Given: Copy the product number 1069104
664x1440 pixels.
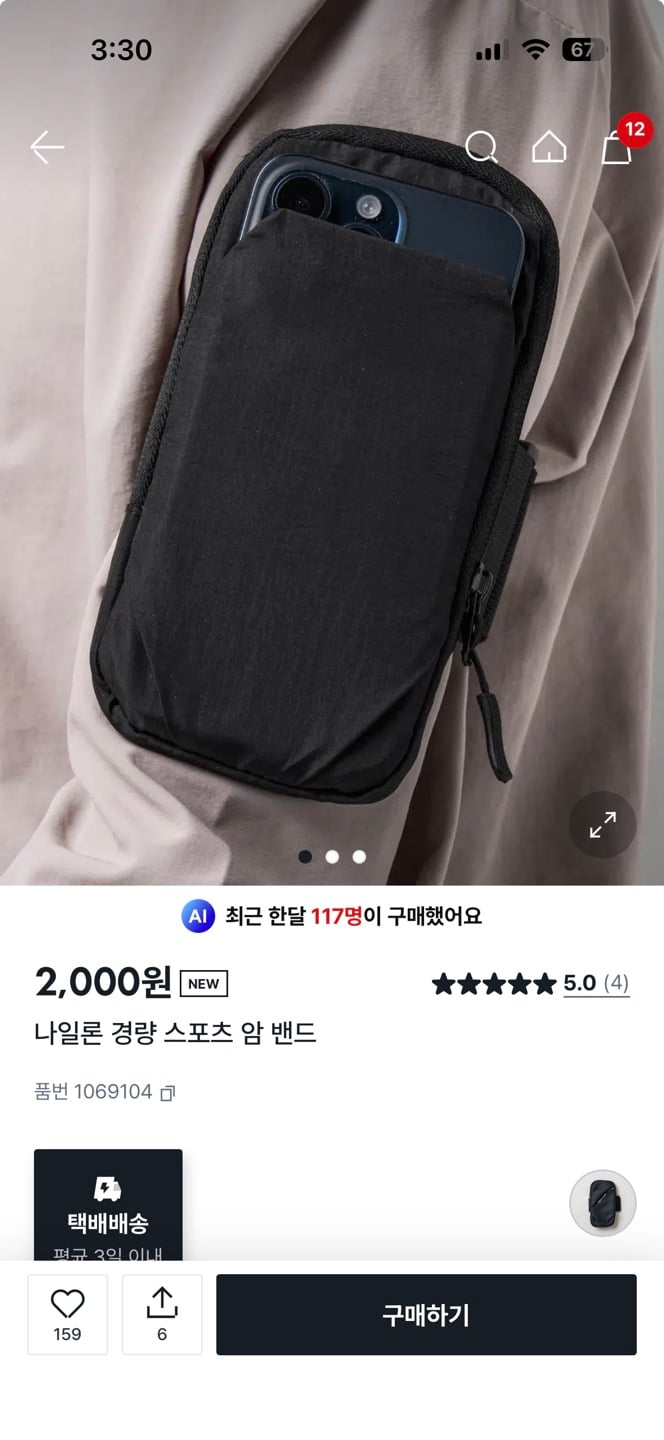Looking at the screenshot, I should tap(168, 1092).
